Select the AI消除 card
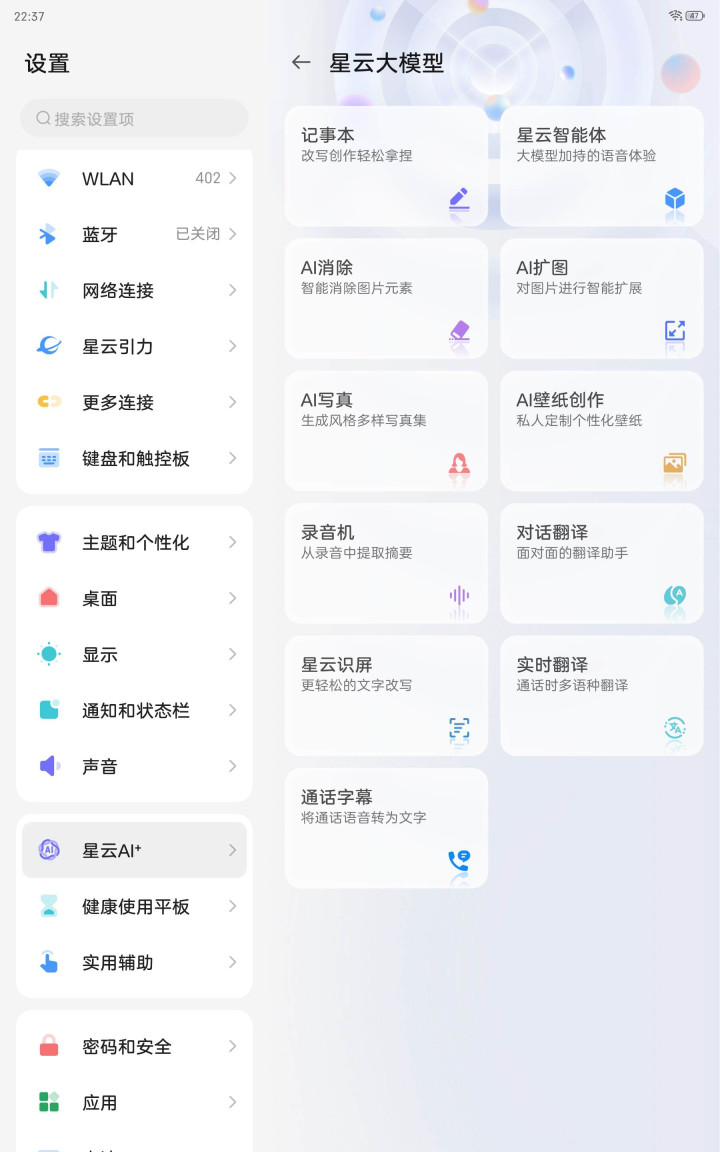720x1152 pixels. coord(386,299)
